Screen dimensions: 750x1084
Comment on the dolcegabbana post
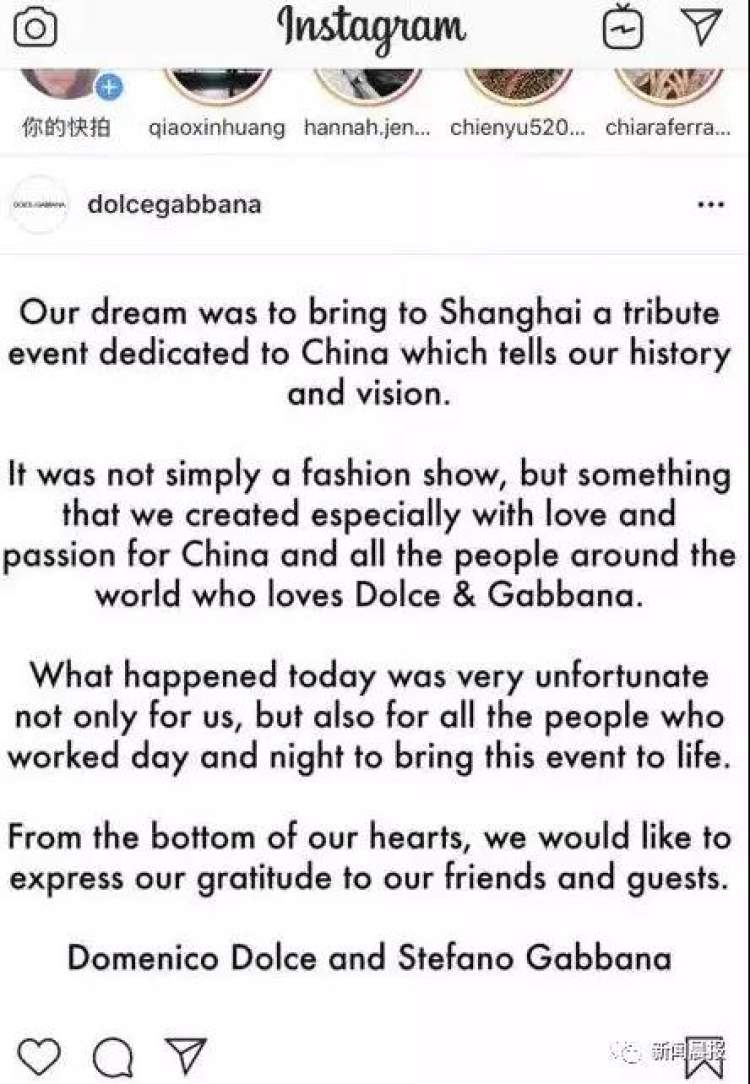coord(112,1056)
